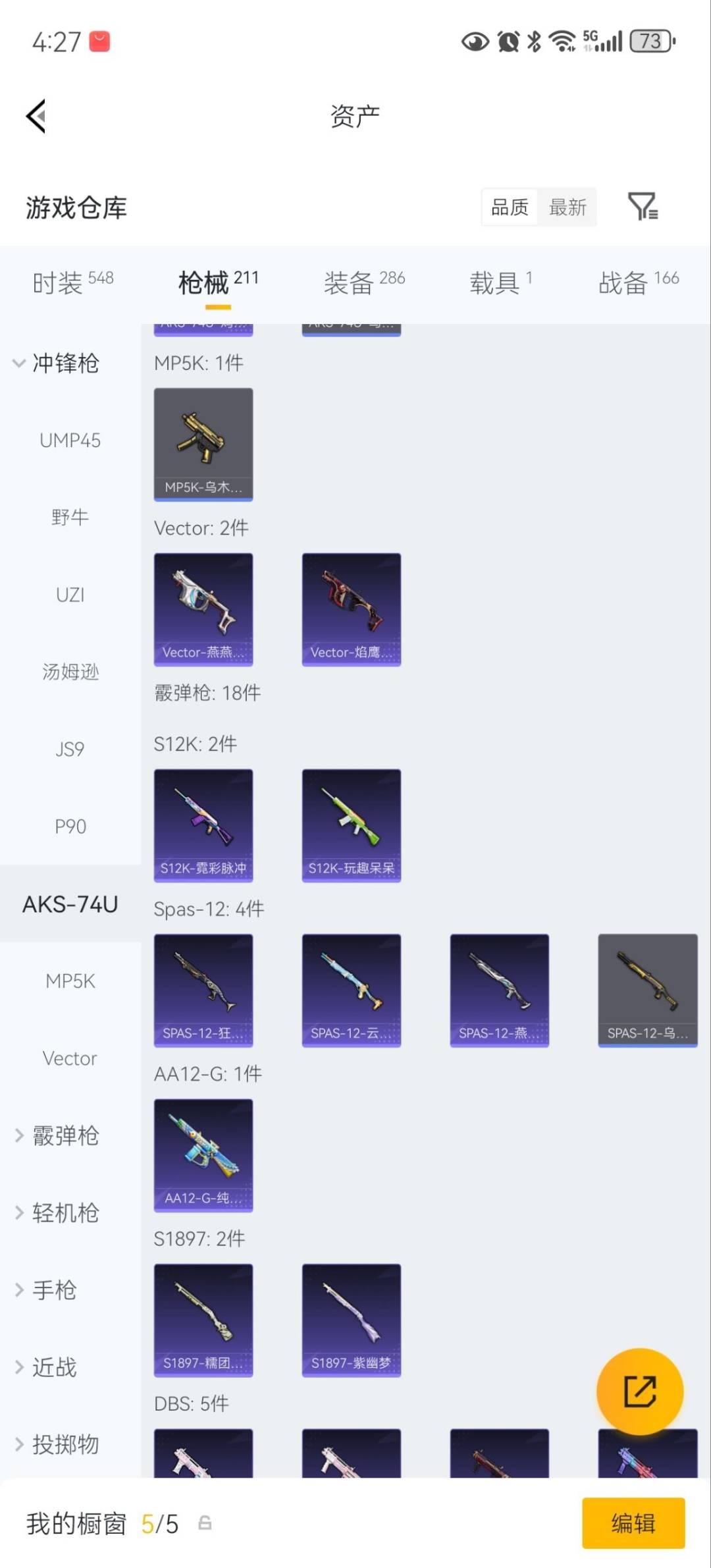Select the S12K-霓彩脉冲 skin

pyautogui.click(x=203, y=823)
